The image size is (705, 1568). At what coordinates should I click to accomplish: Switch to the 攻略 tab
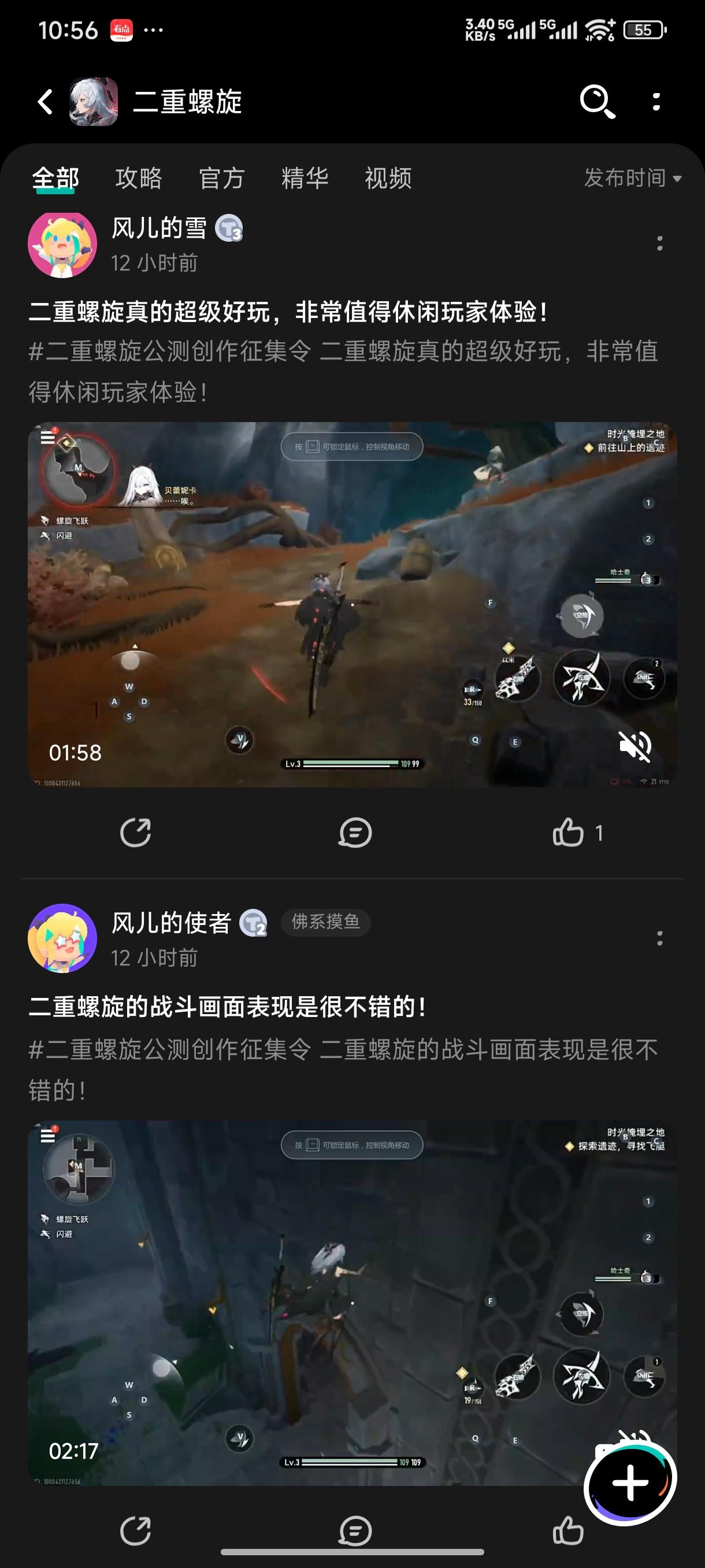[139, 178]
